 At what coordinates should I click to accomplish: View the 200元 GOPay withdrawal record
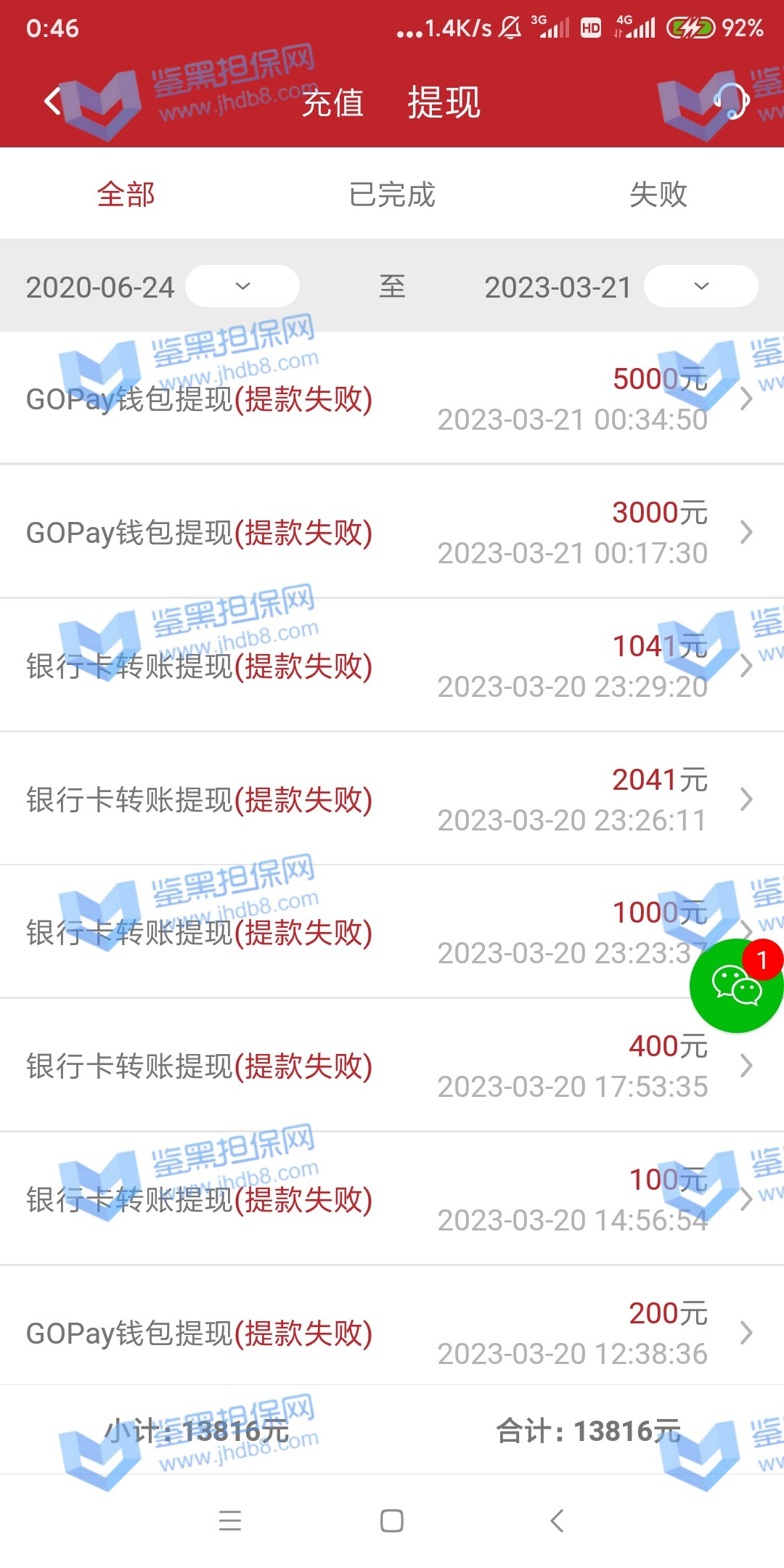392,1333
